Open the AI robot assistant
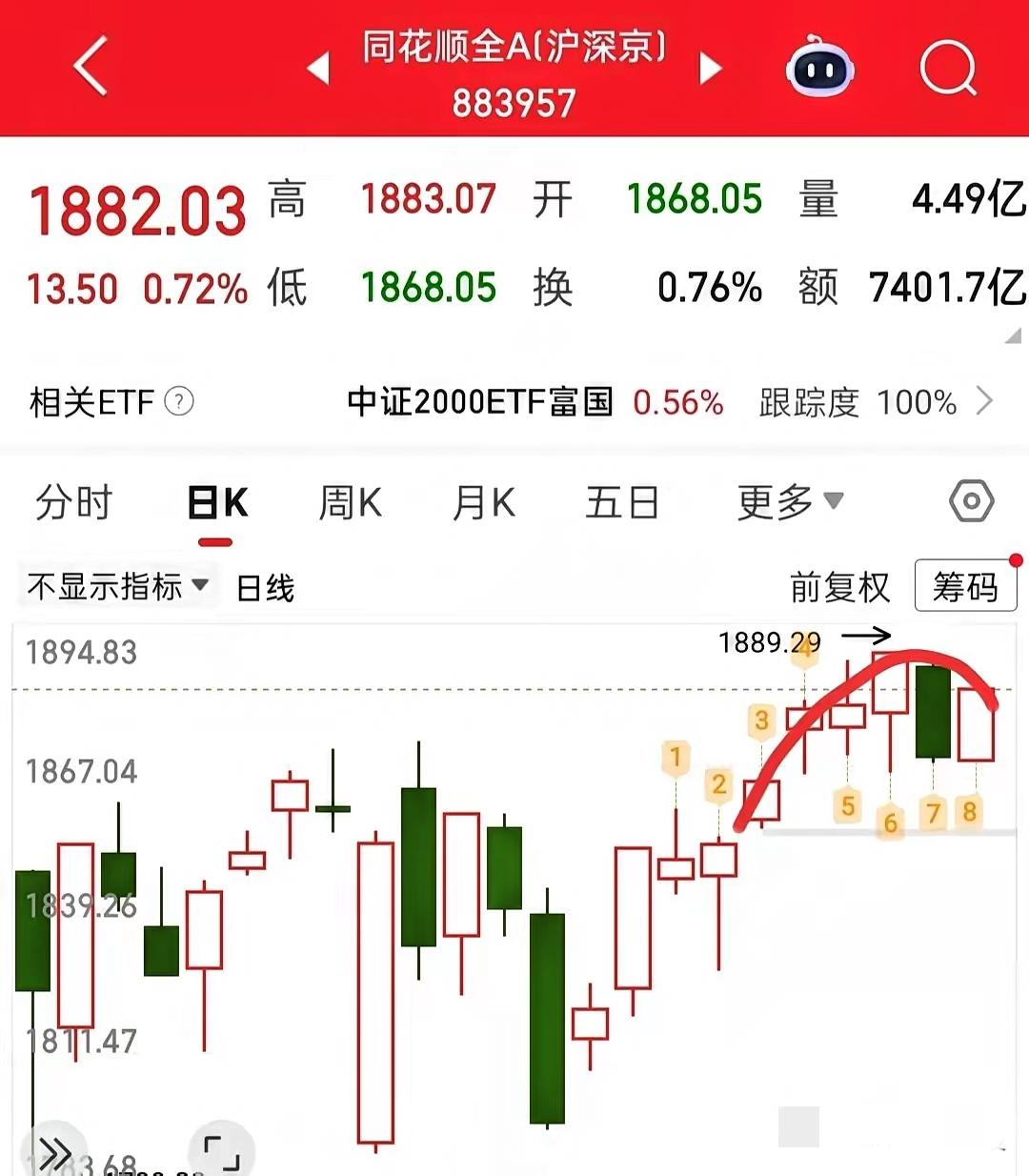The image size is (1029, 1176). pos(821,69)
